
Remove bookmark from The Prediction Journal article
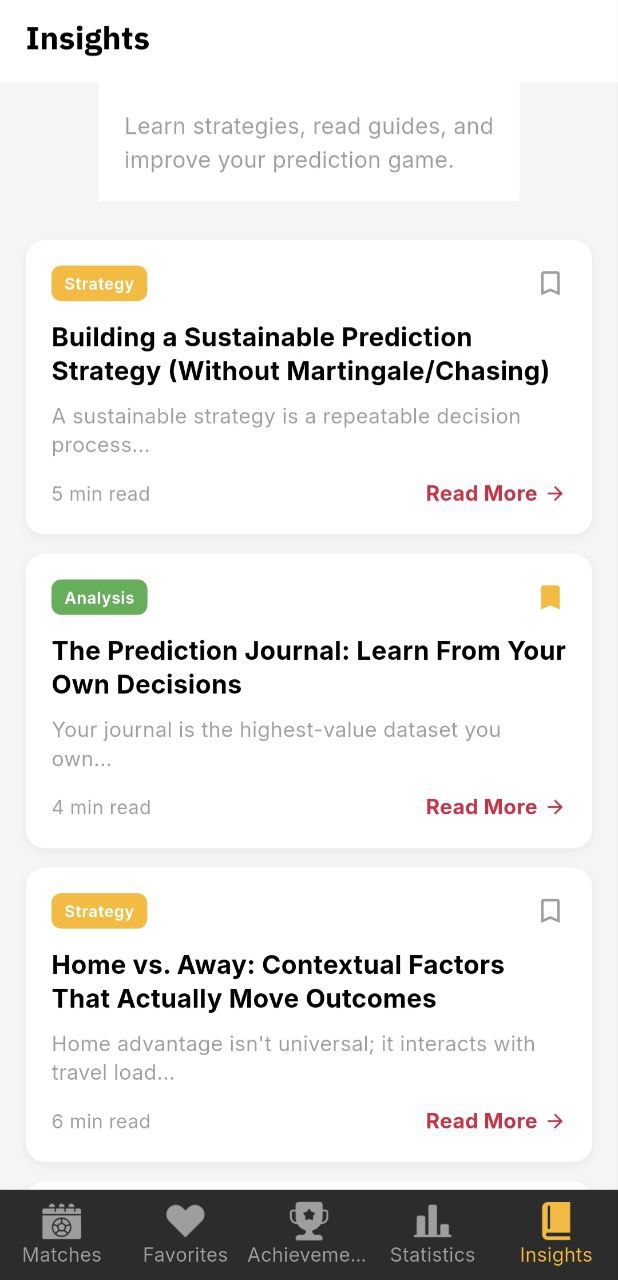click(x=550, y=598)
